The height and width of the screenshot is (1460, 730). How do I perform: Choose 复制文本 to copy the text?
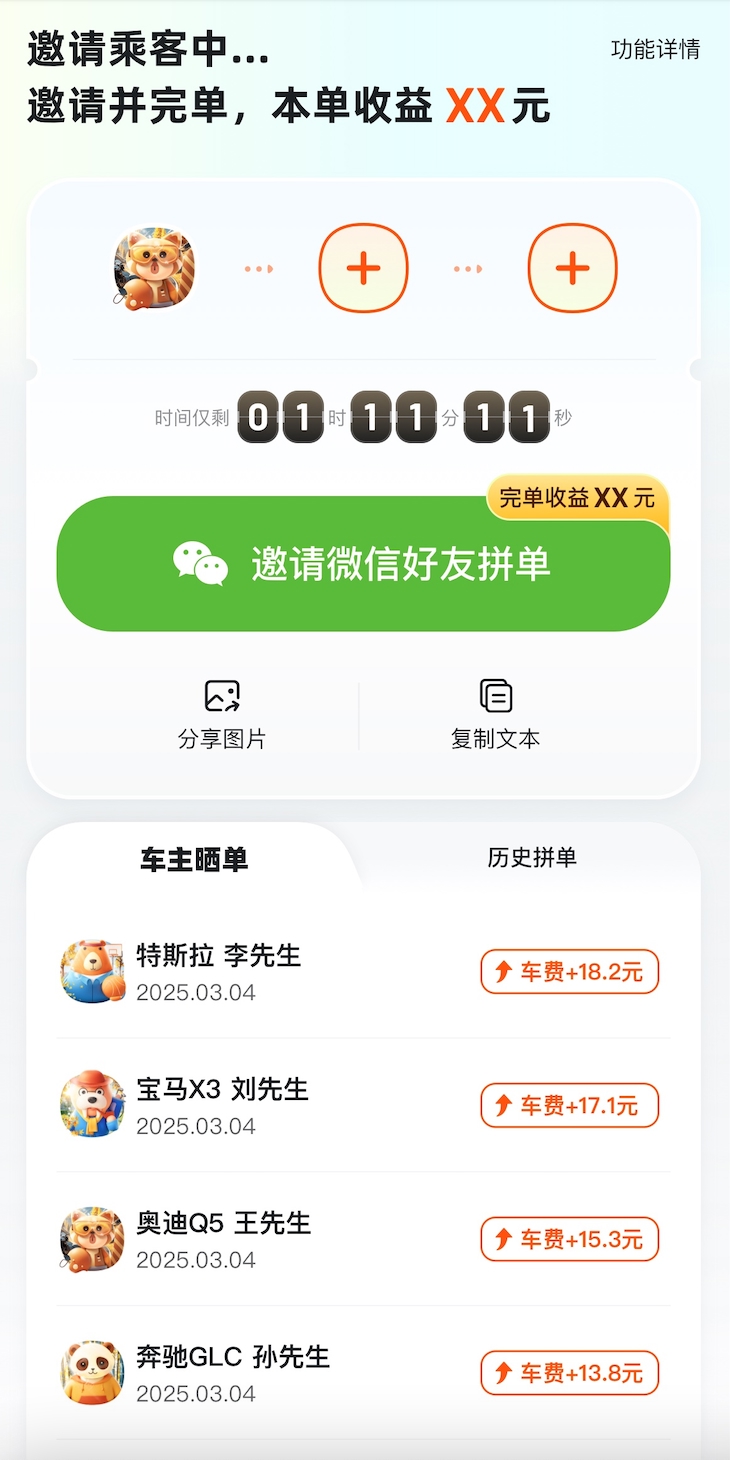point(495,715)
